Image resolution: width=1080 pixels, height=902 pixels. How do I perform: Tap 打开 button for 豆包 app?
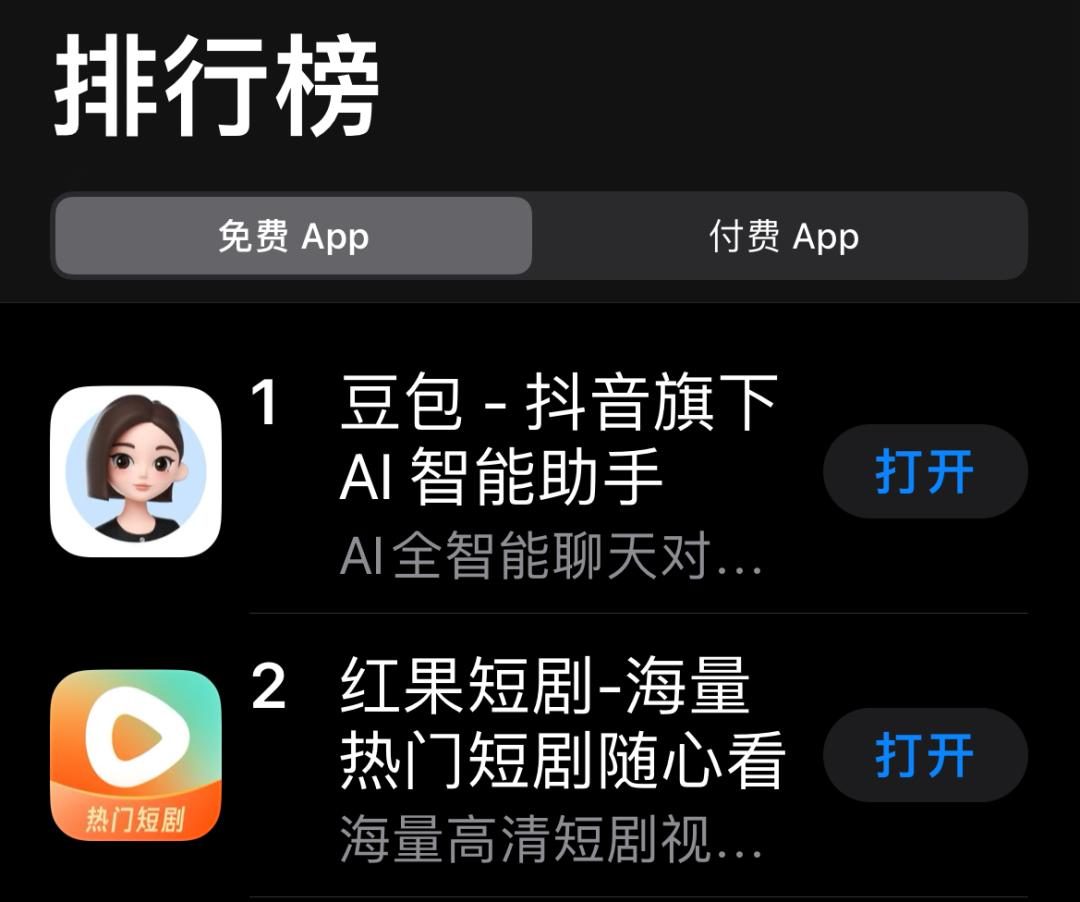pos(924,471)
